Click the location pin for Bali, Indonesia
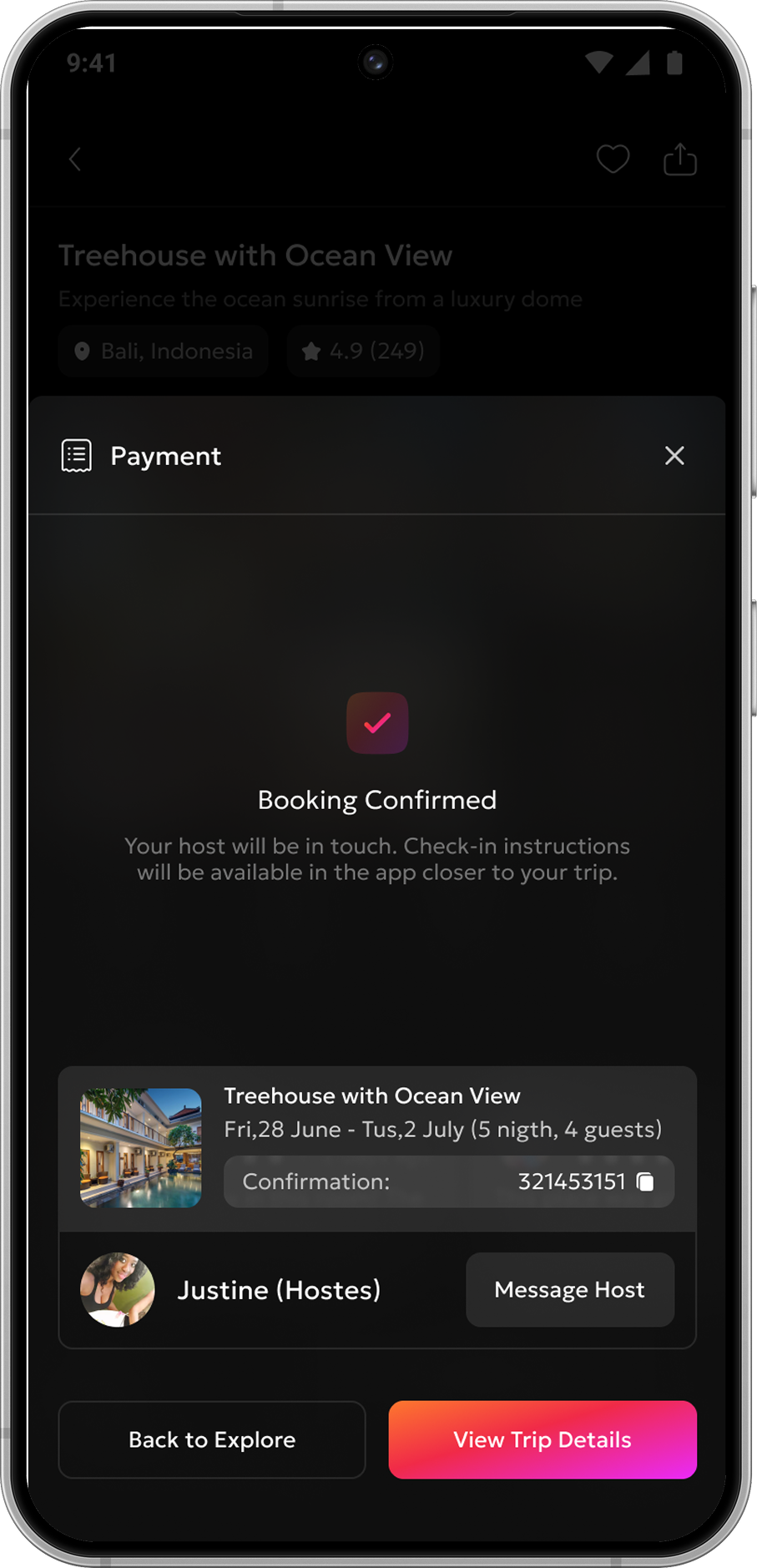Viewport: 757px width, 1568px height. (81, 351)
